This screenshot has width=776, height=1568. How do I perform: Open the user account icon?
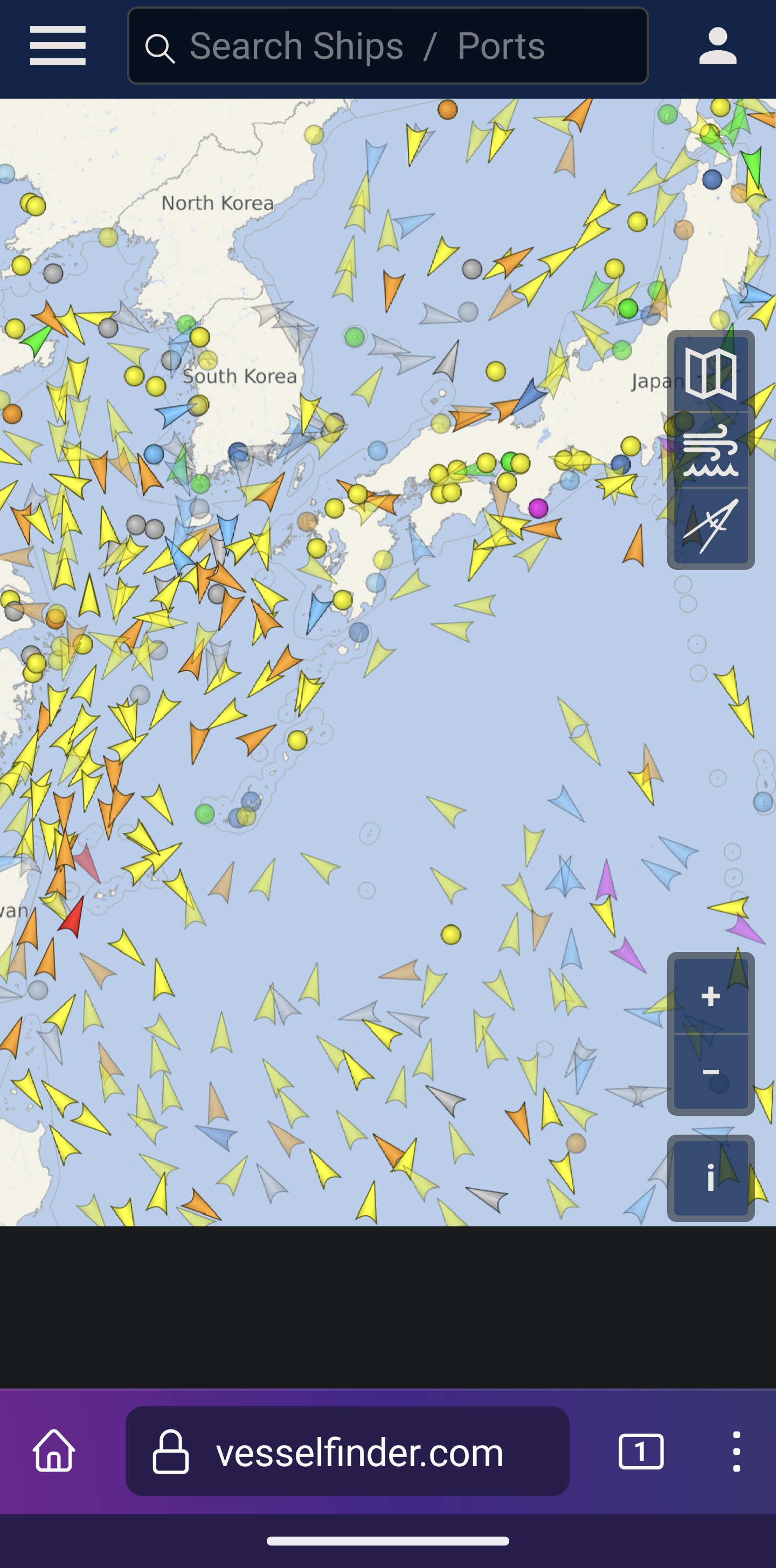[718, 46]
